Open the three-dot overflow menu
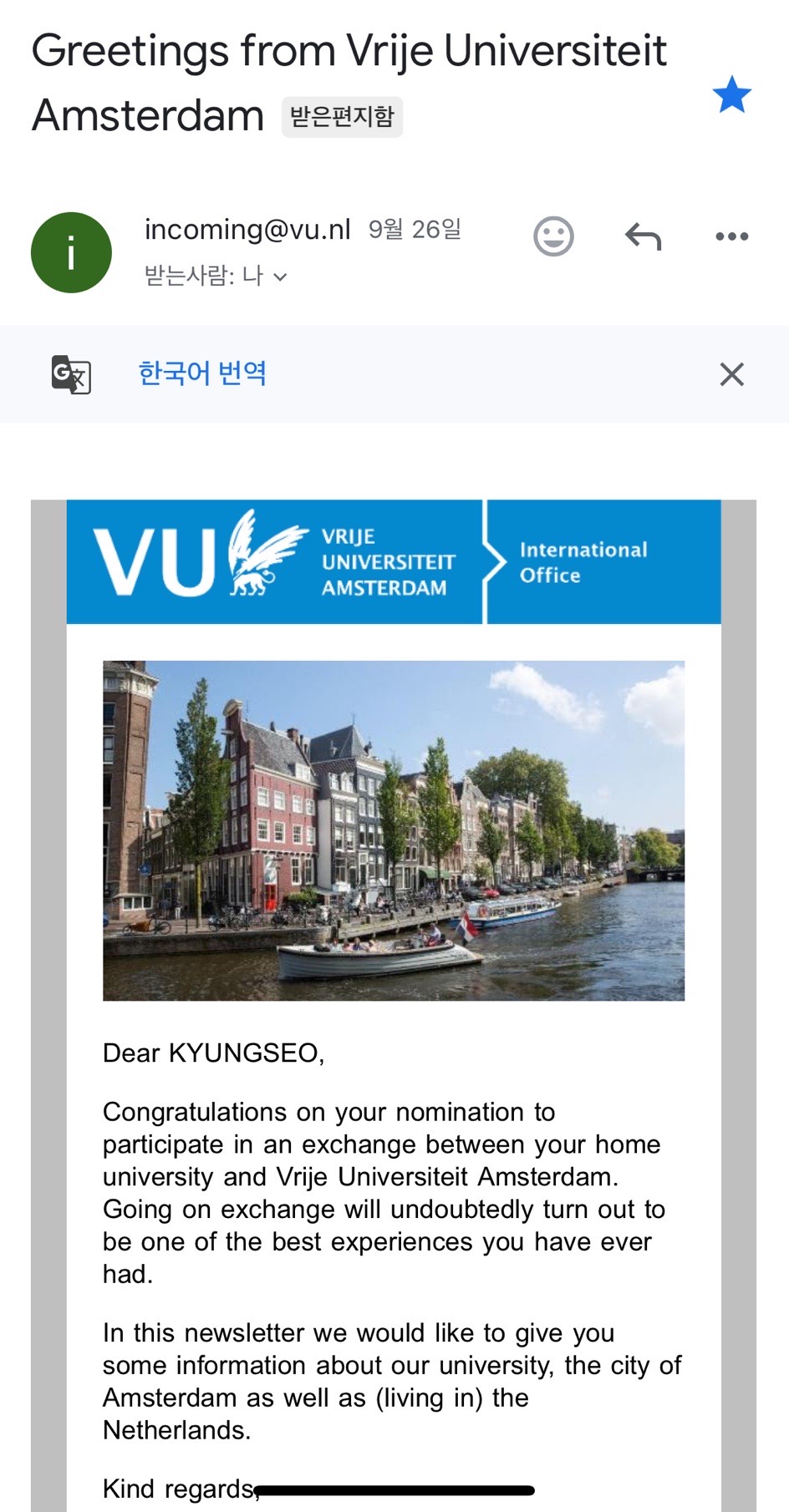Screen dimensions: 789x1512 pos(731,236)
